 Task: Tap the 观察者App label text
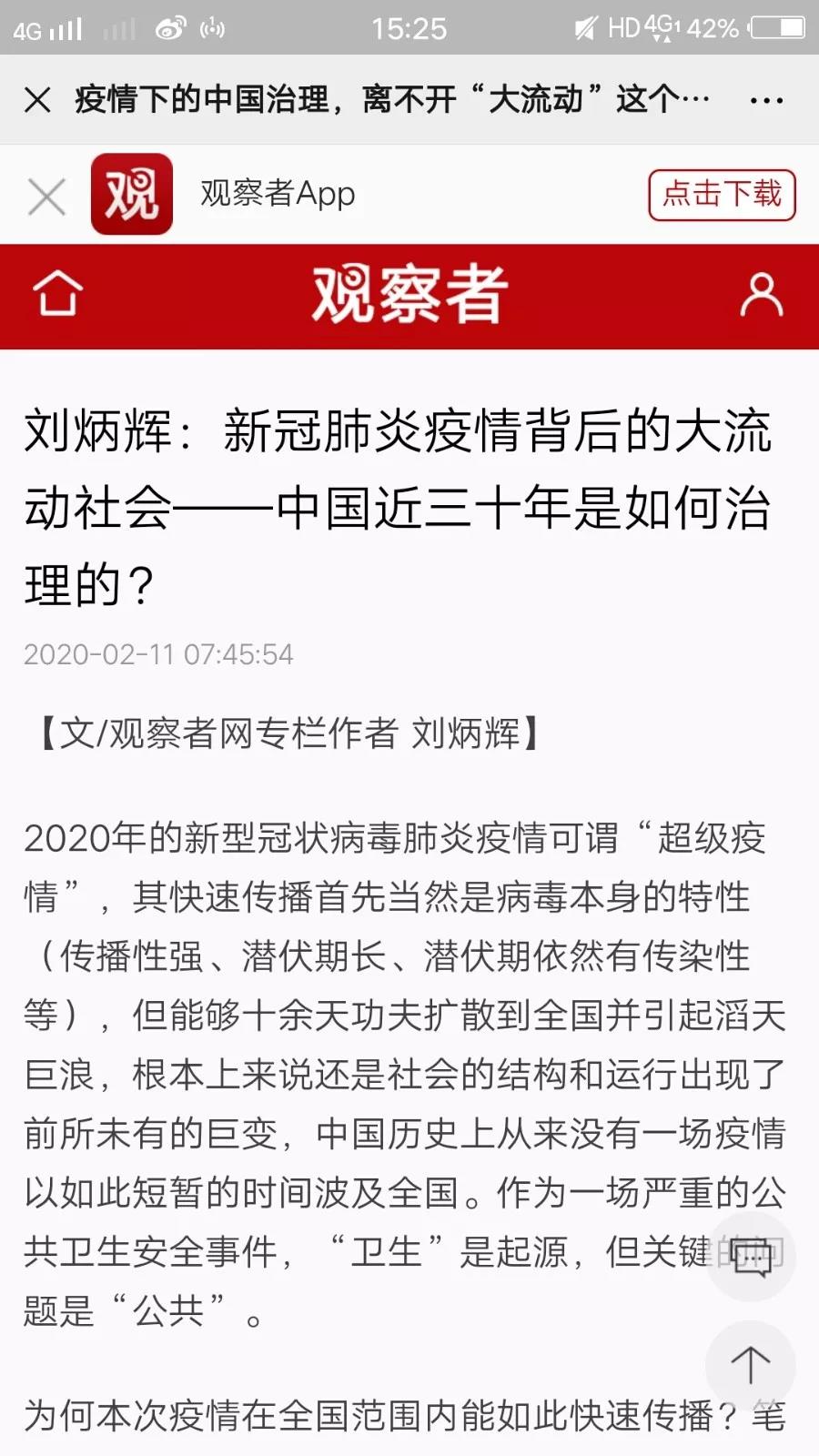[x=276, y=194]
